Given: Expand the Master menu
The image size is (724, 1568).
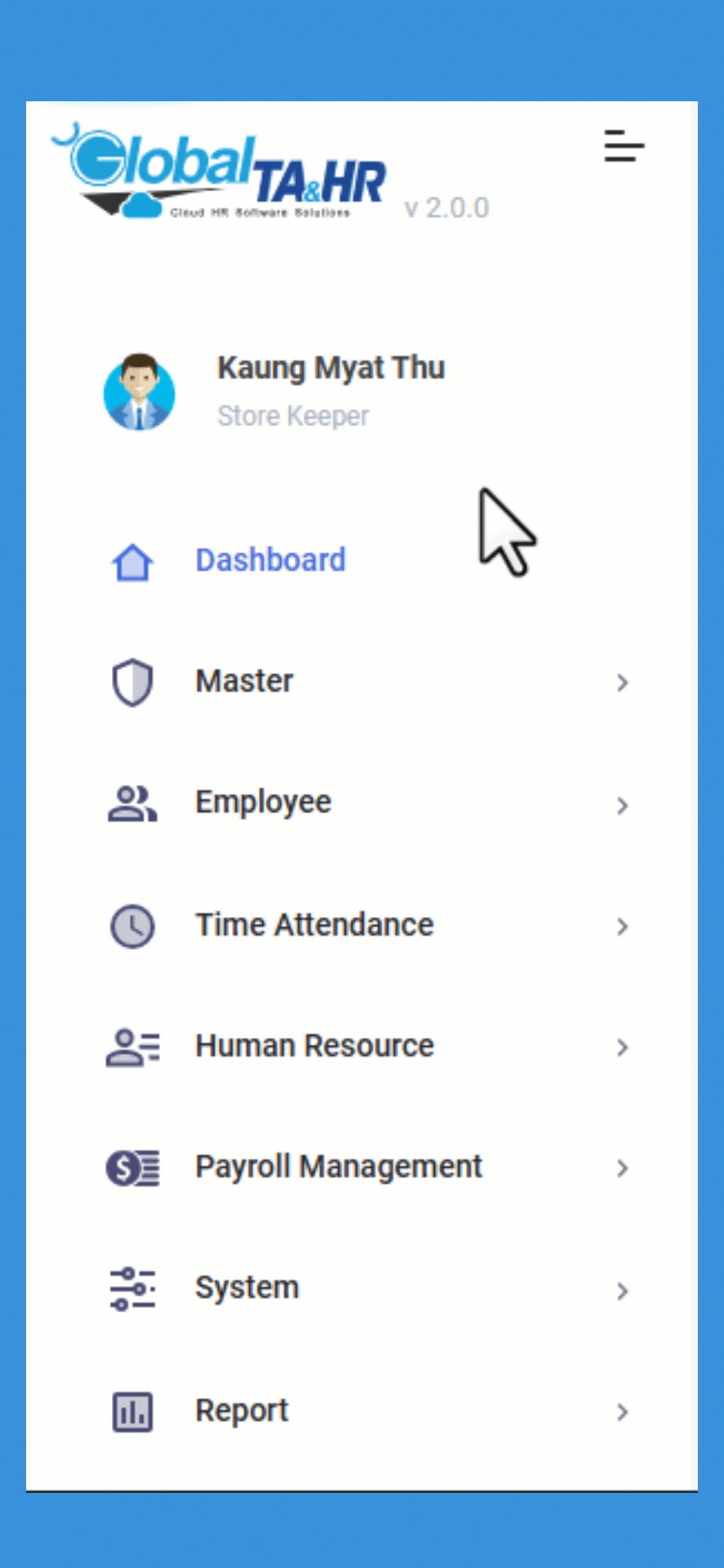Looking at the screenshot, I should coord(244,682).
